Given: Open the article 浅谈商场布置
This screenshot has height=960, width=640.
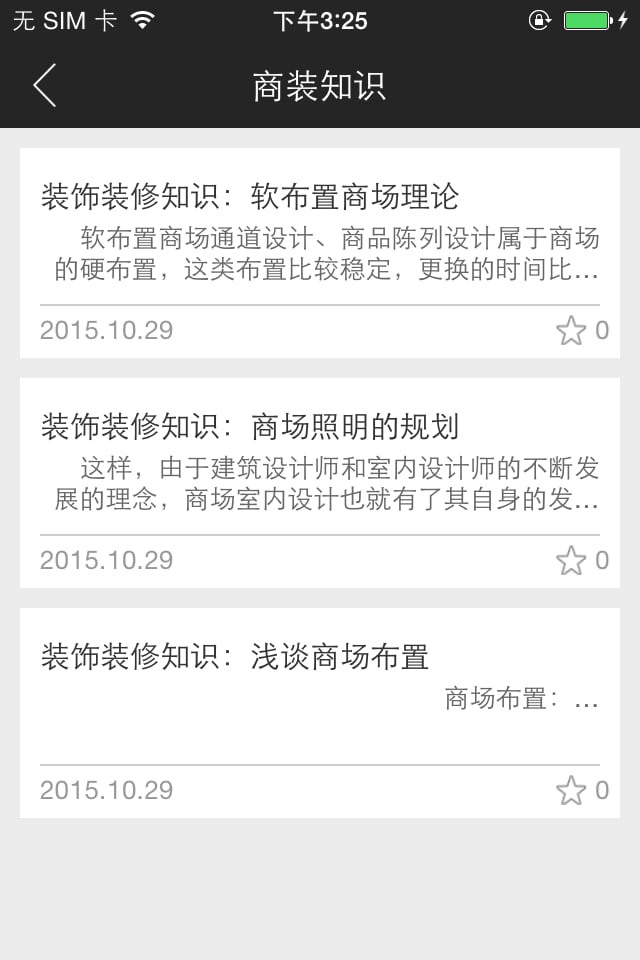Looking at the screenshot, I should [x=235, y=657].
